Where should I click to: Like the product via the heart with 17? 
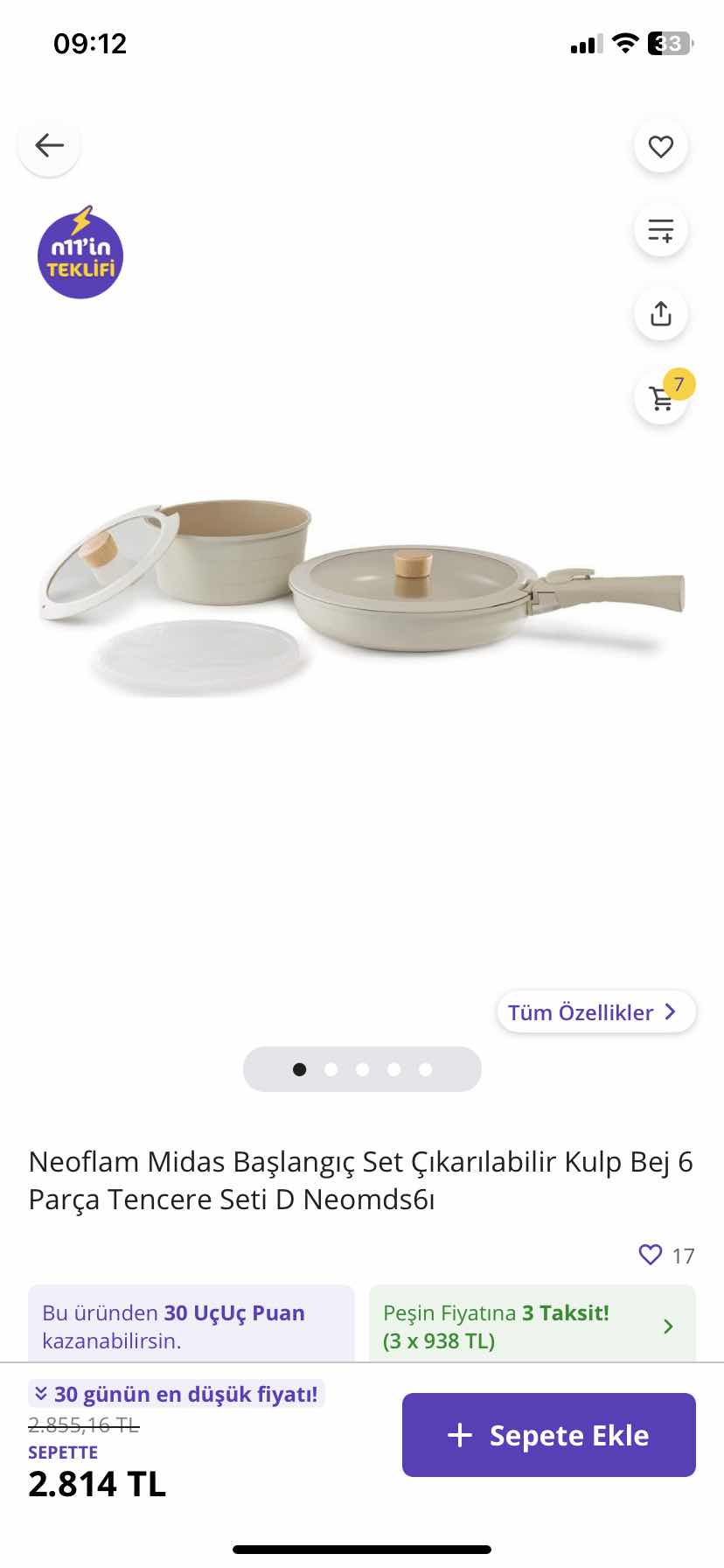coord(651,1255)
